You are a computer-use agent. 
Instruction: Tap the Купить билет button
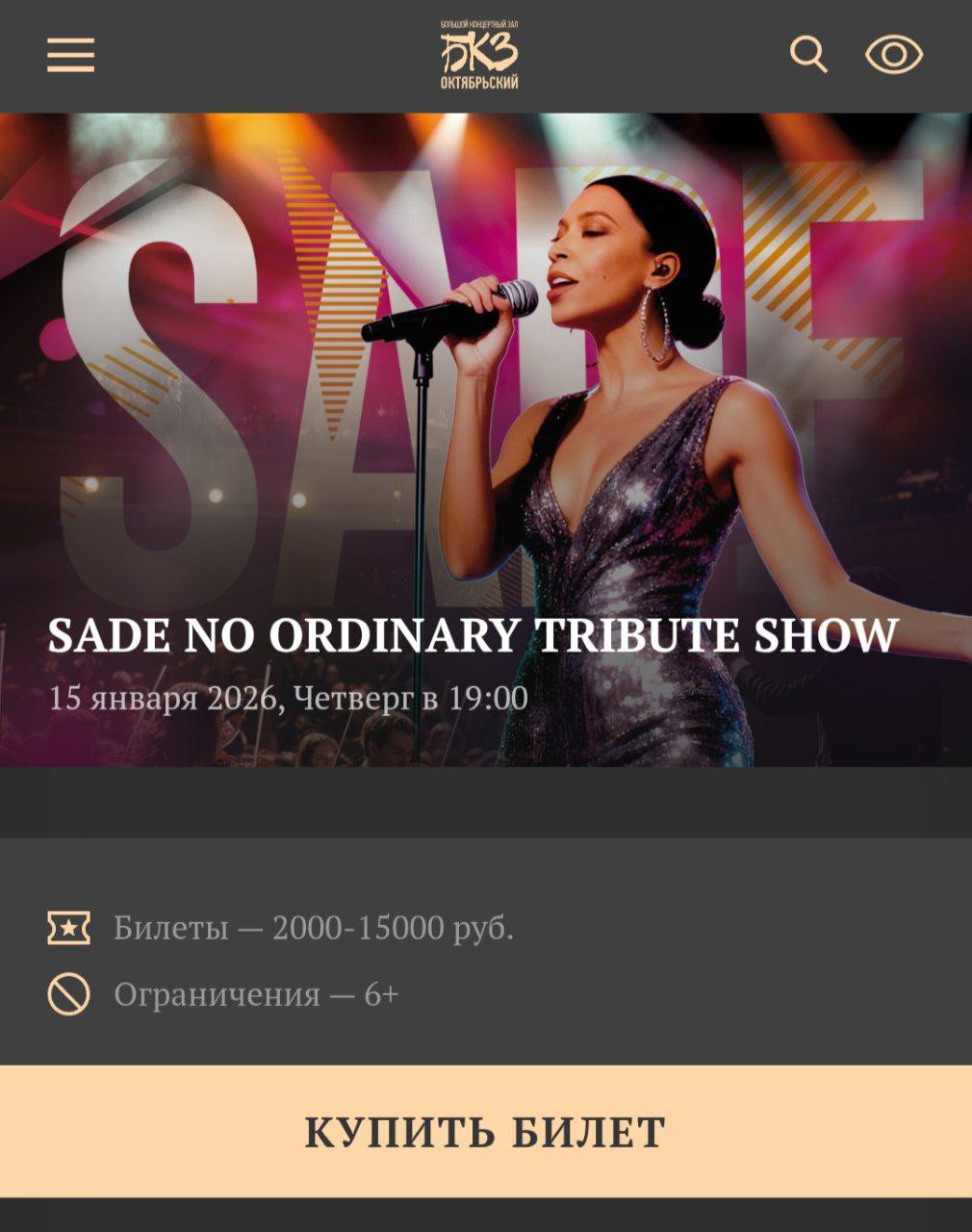click(486, 1131)
